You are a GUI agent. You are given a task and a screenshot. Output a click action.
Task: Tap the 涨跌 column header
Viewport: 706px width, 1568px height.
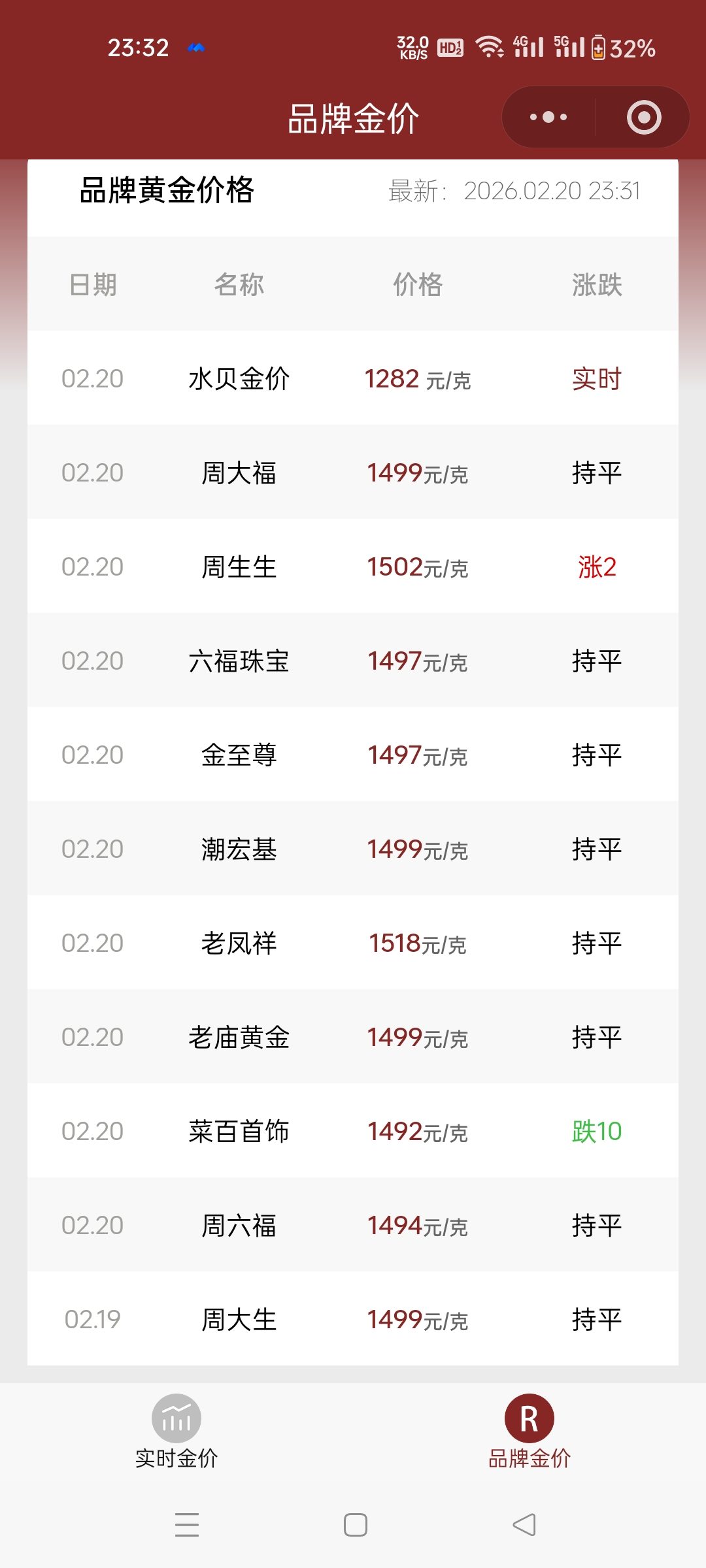point(595,285)
